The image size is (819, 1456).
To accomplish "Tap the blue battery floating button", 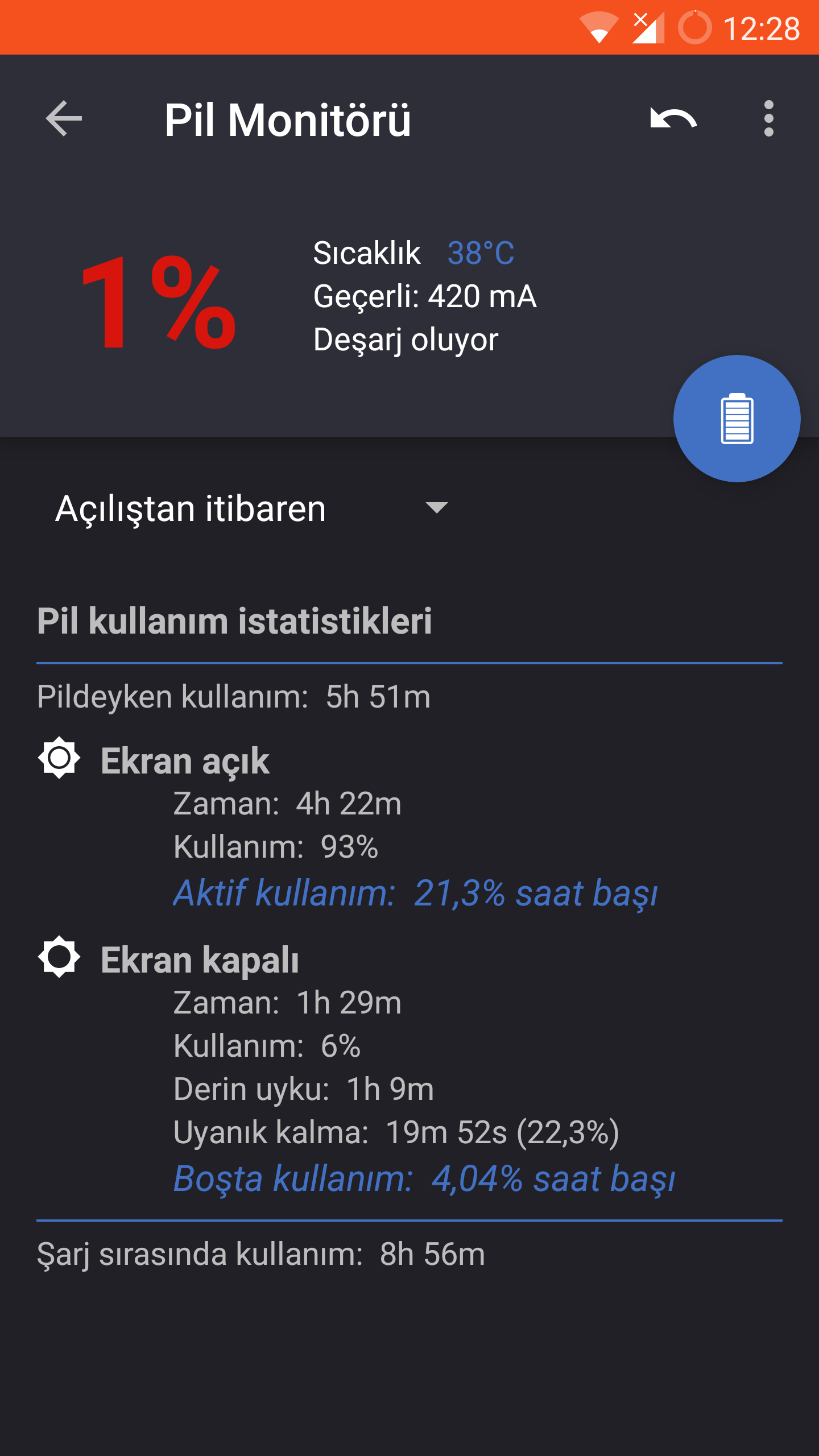I will 737,419.
